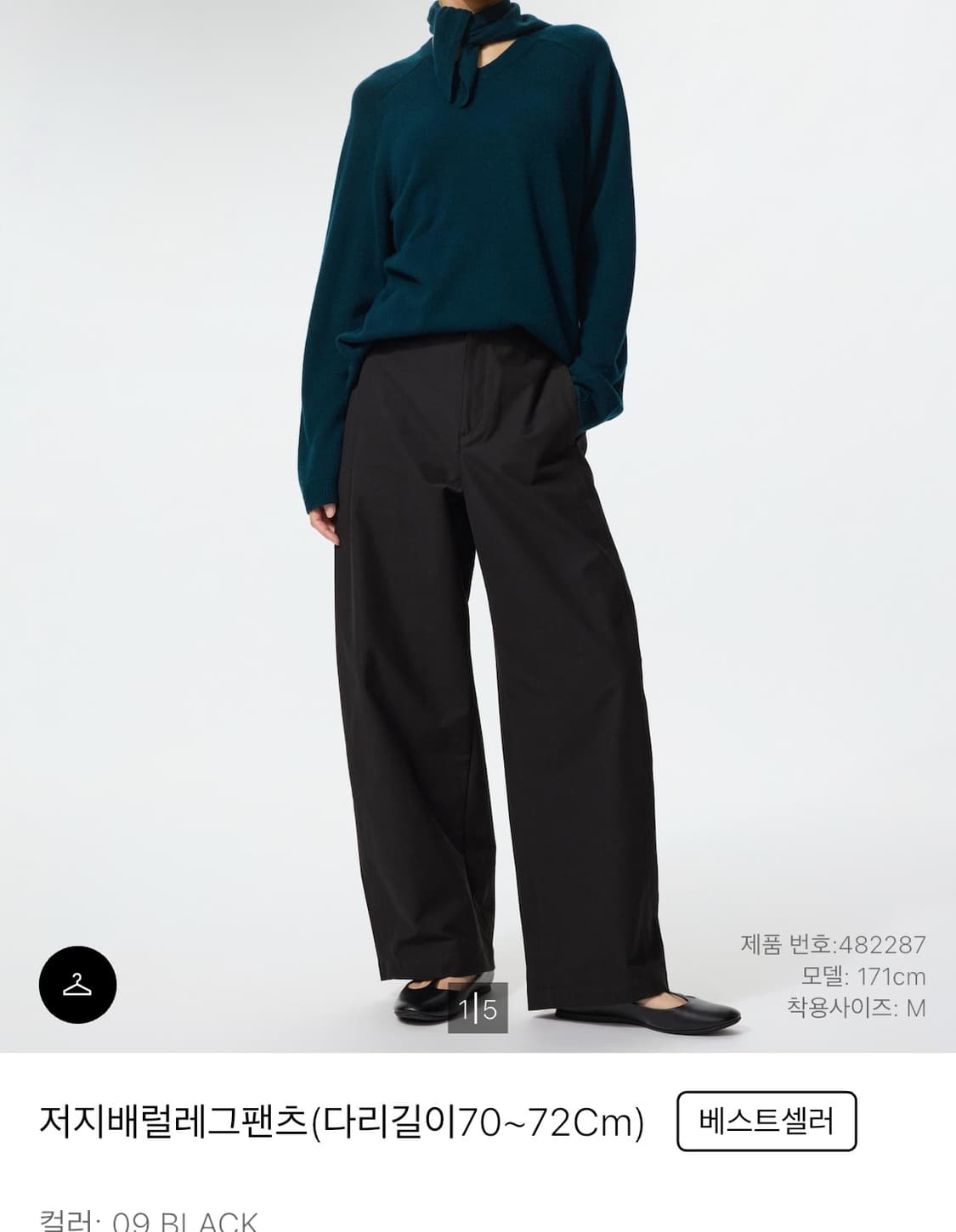Open outfit coordination via the hanger button

77,984
